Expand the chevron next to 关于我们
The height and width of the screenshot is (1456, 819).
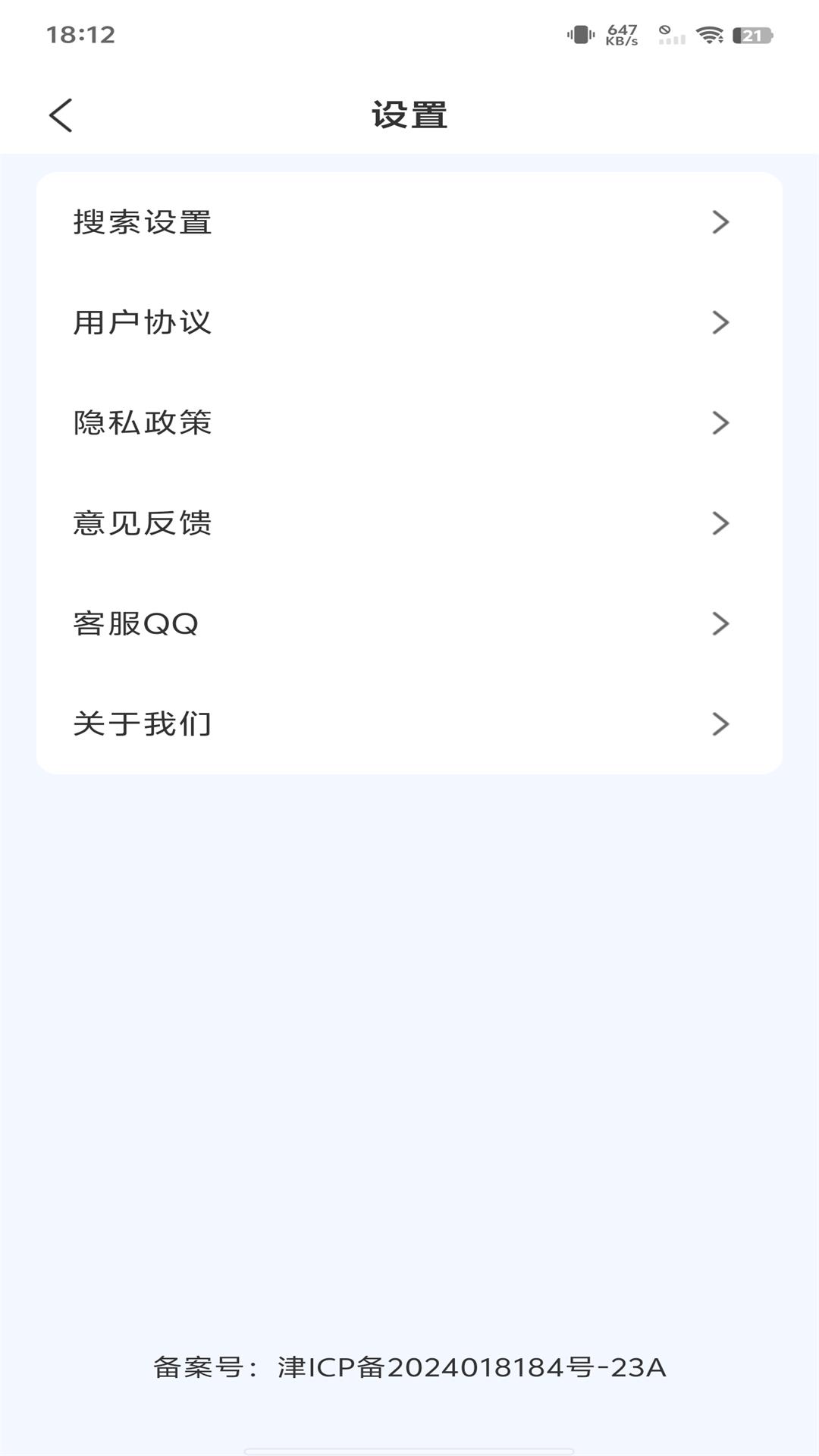[721, 724]
